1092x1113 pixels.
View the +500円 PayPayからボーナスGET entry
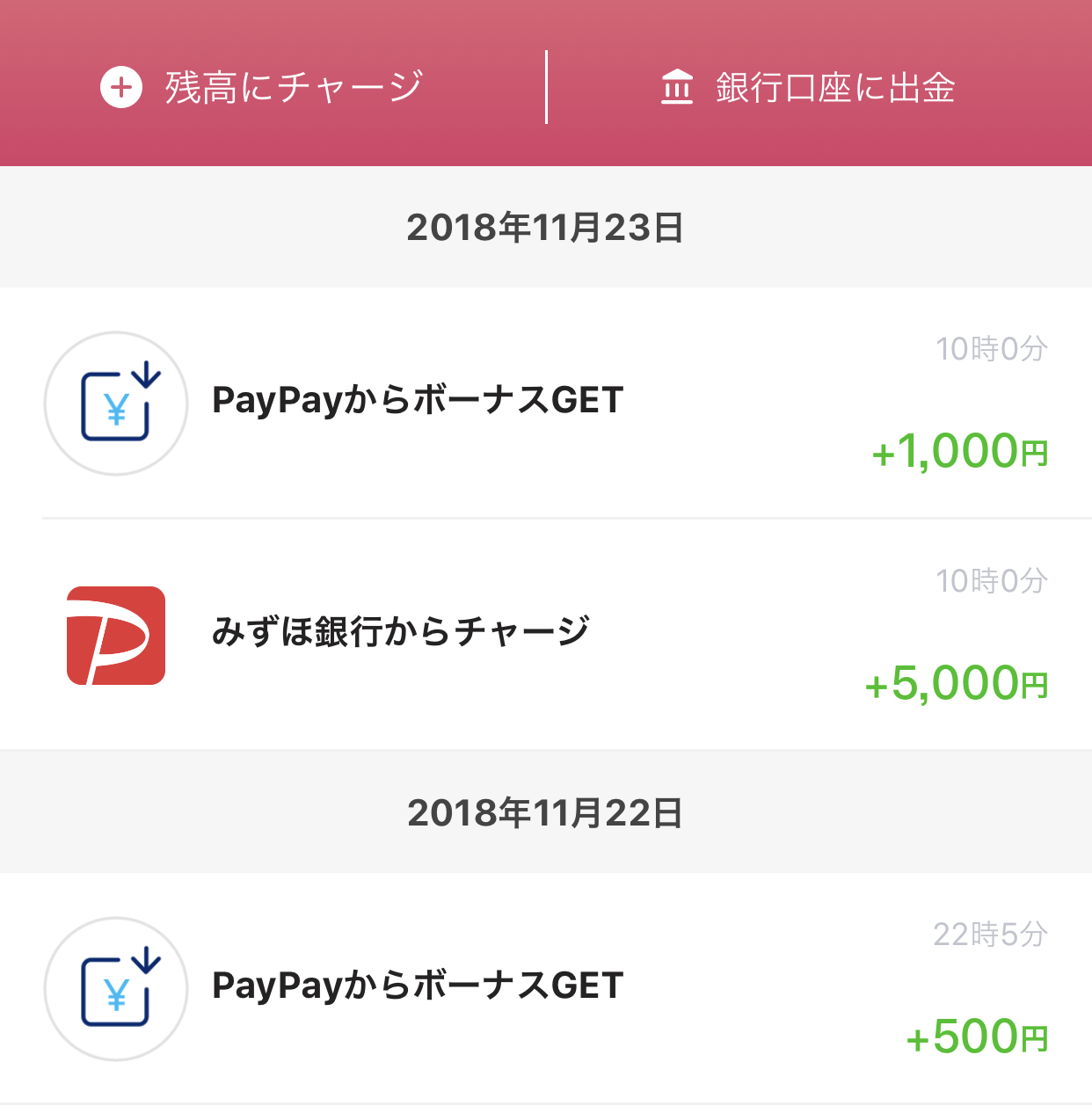[x=545, y=987]
